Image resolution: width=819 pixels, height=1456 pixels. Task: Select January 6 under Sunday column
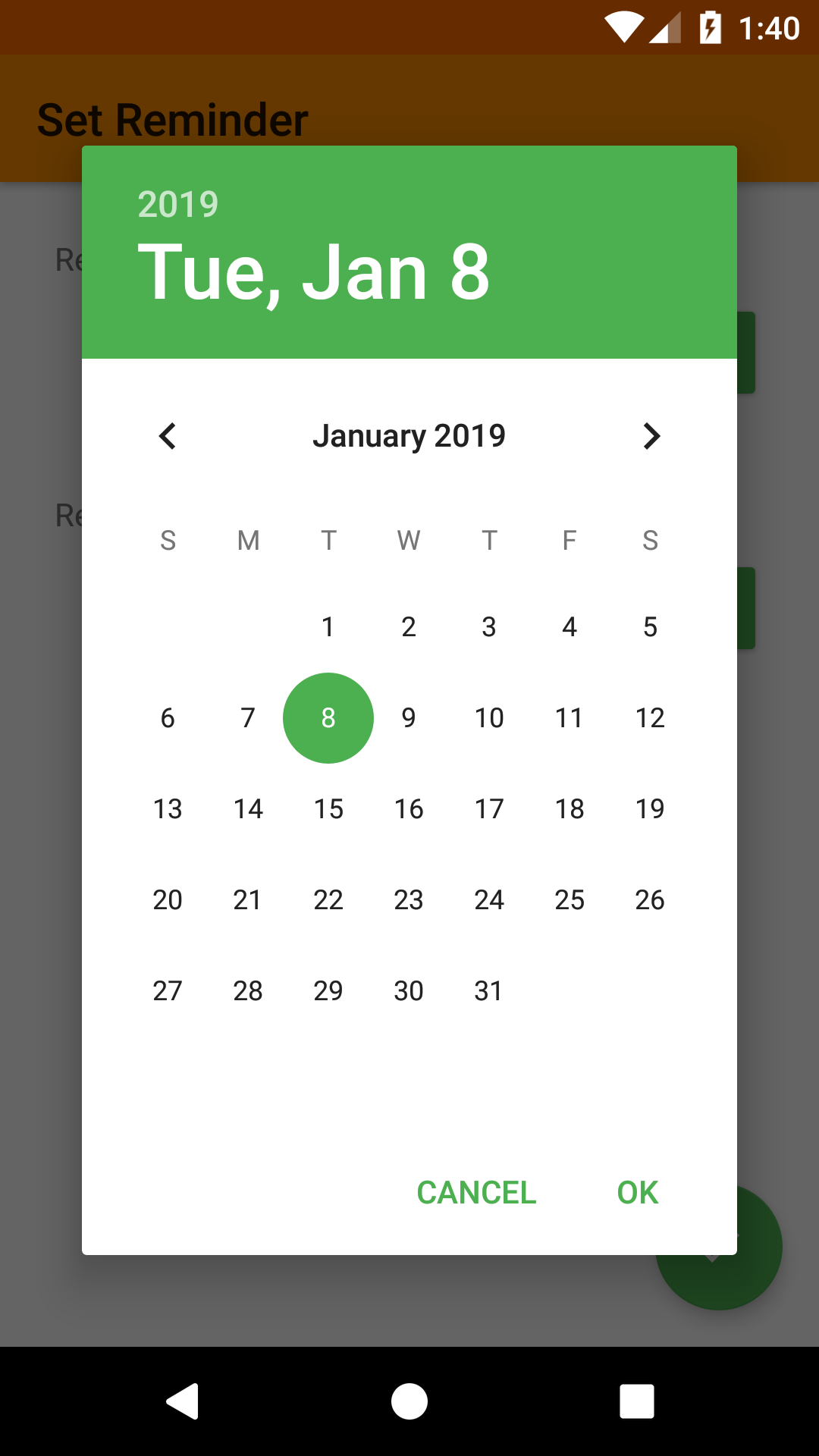168,717
